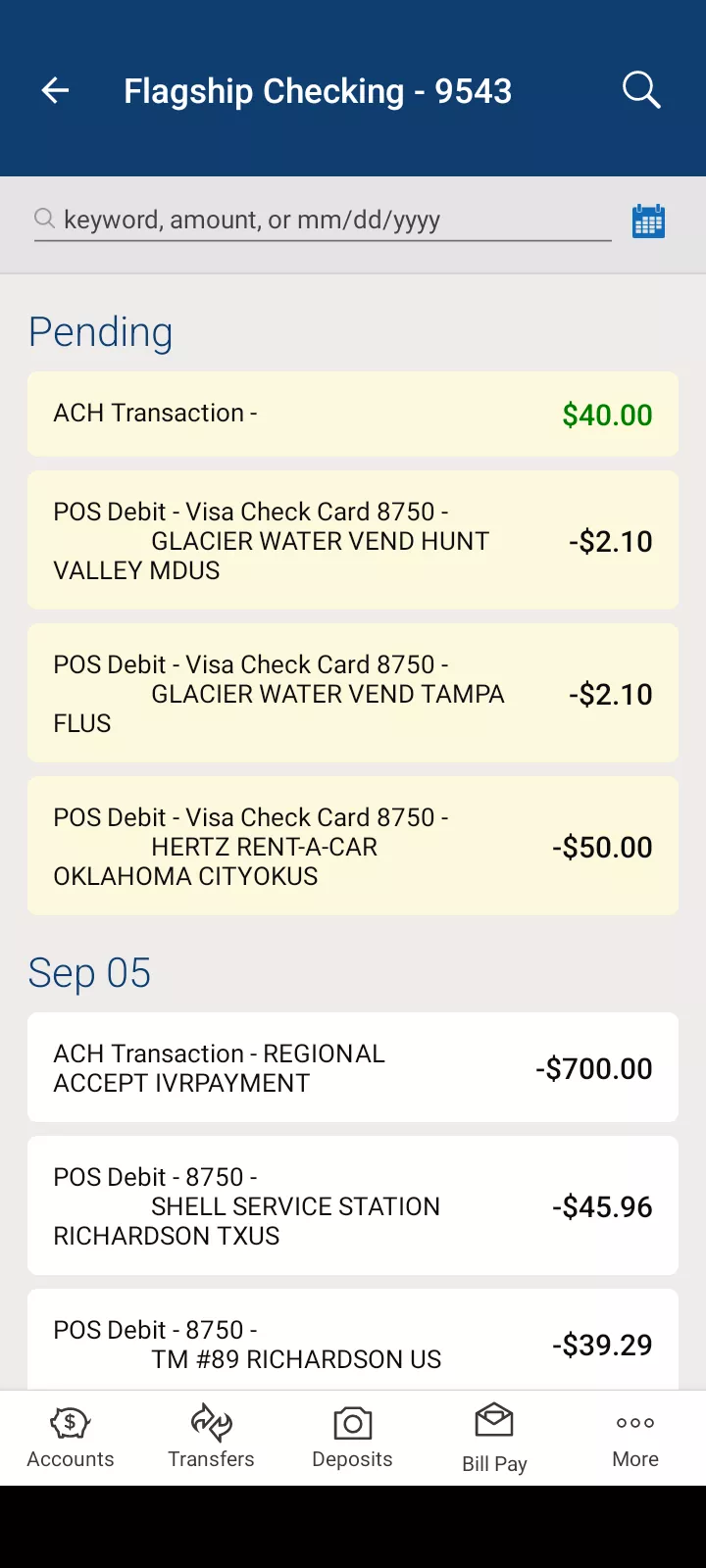Focus the keyword, amount, or date field
This screenshot has width=706, height=1568.
point(324,220)
